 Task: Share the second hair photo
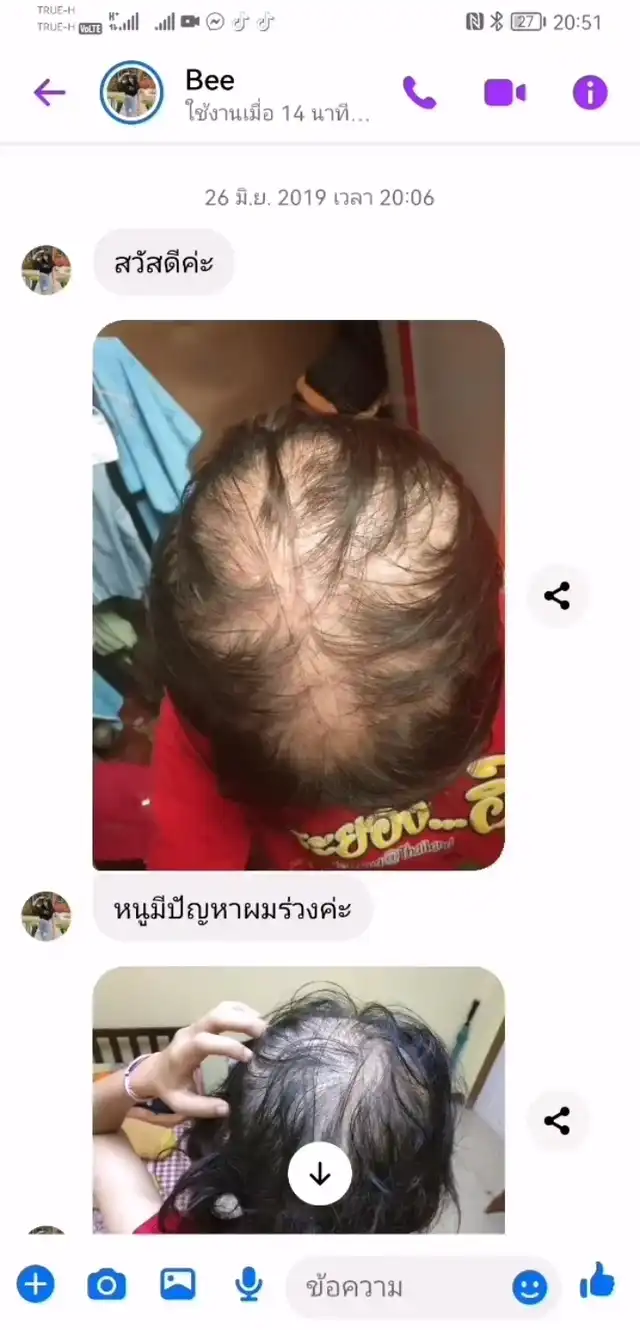pos(557,1120)
